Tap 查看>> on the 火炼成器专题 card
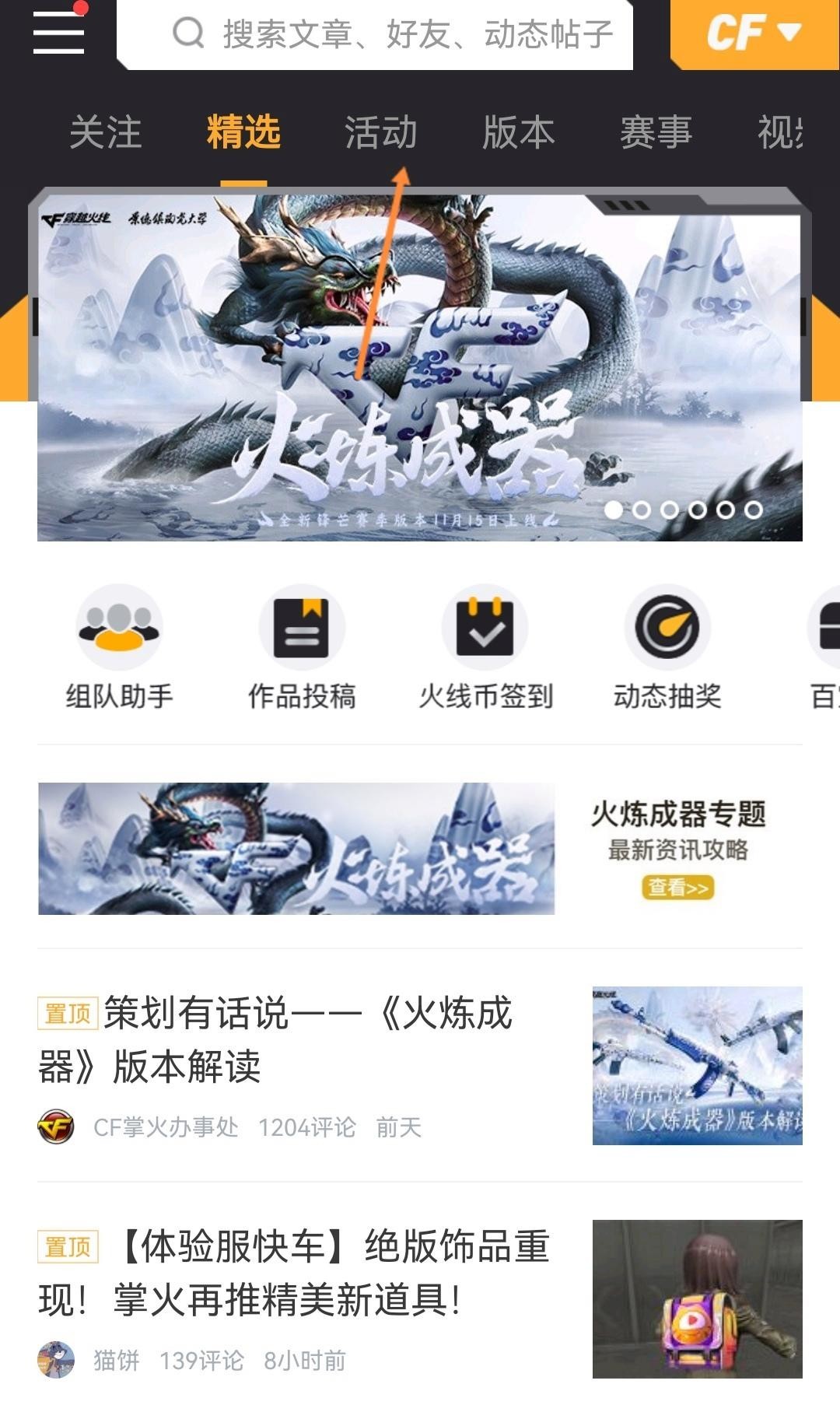This screenshot has width=840, height=1405. 677,888
